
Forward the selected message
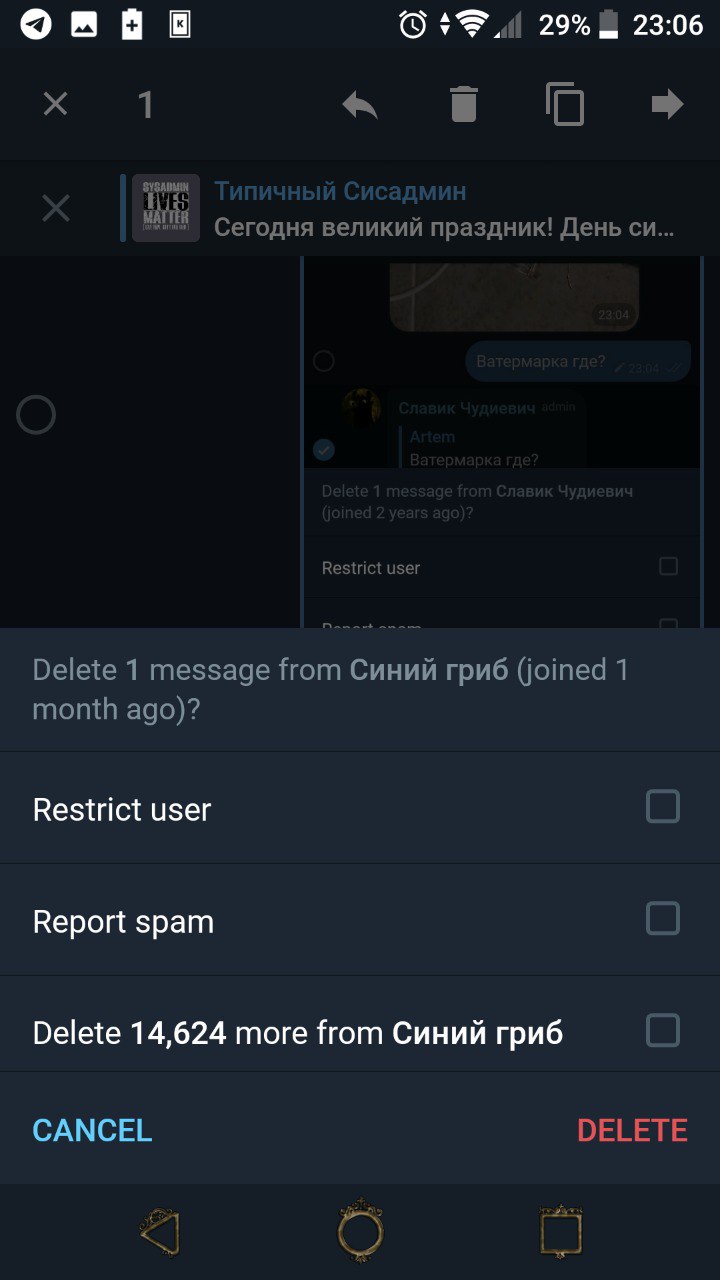pos(667,104)
